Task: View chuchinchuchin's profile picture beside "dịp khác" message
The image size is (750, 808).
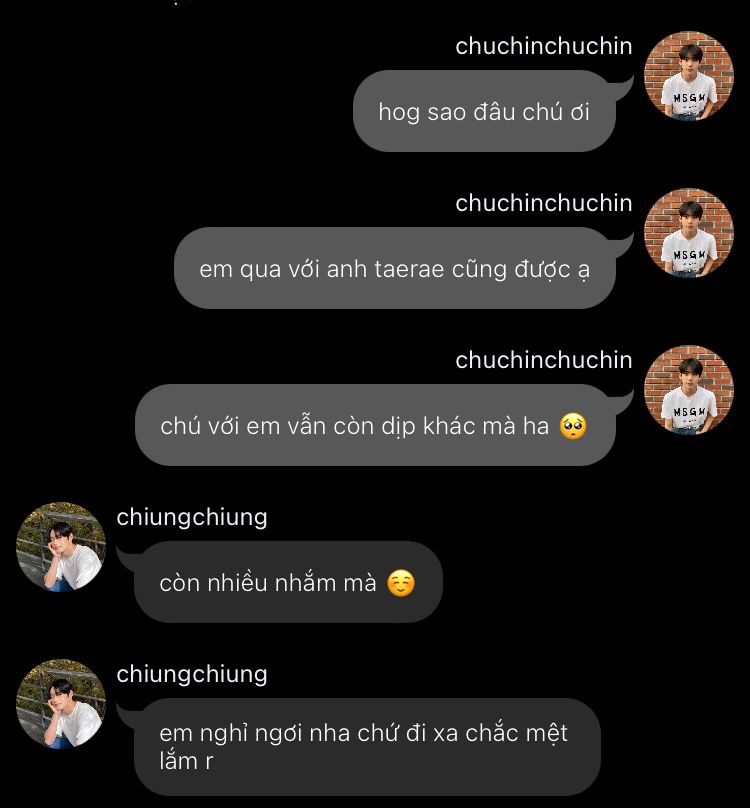Action: click(689, 390)
